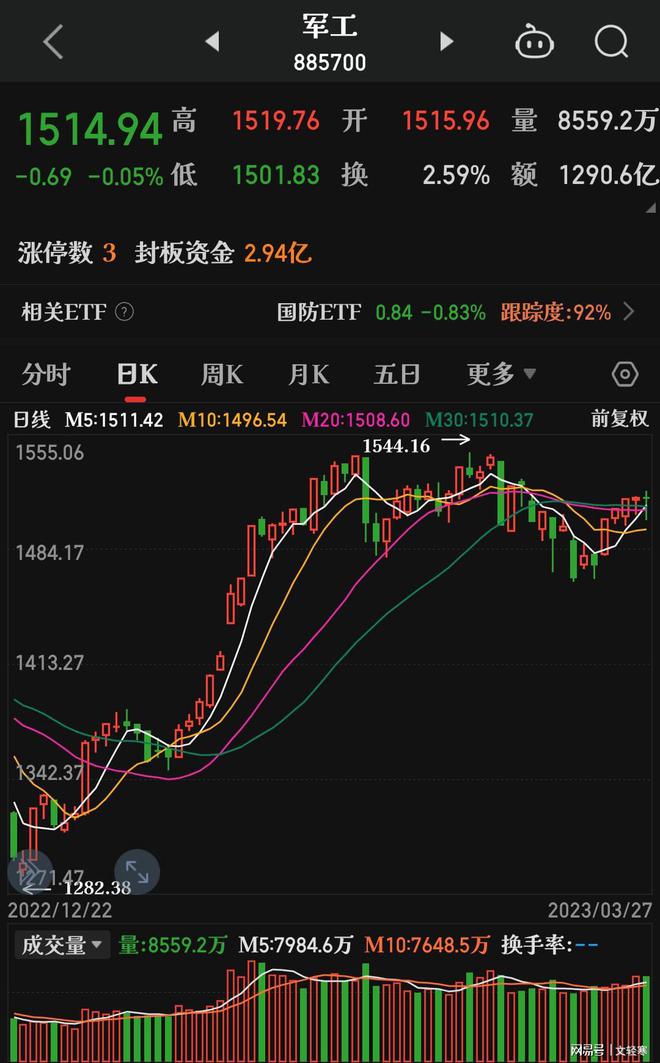Image resolution: width=660 pixels, height=1063 pixels.
Task: Switch to the previous stock with left arrow
Action: coord(212,42)
